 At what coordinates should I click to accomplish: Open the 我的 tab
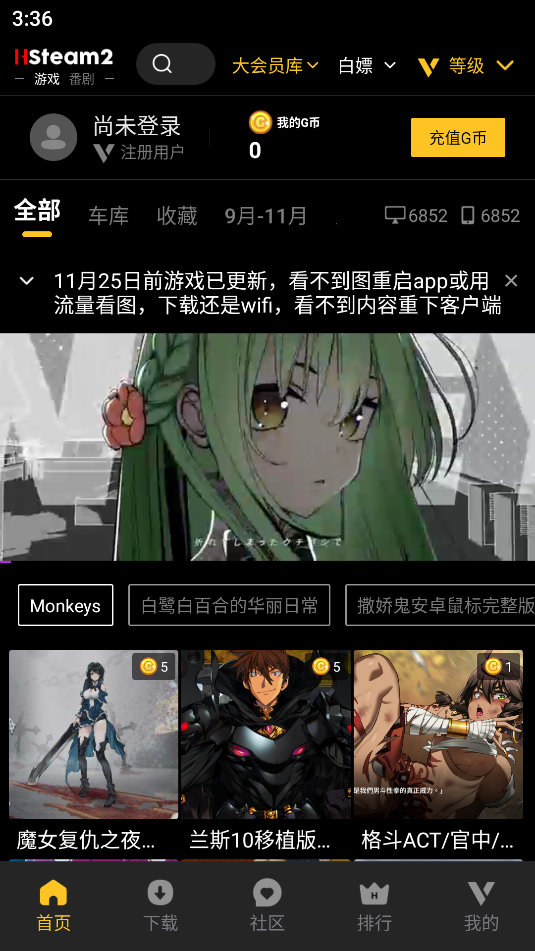coord(481,906)
